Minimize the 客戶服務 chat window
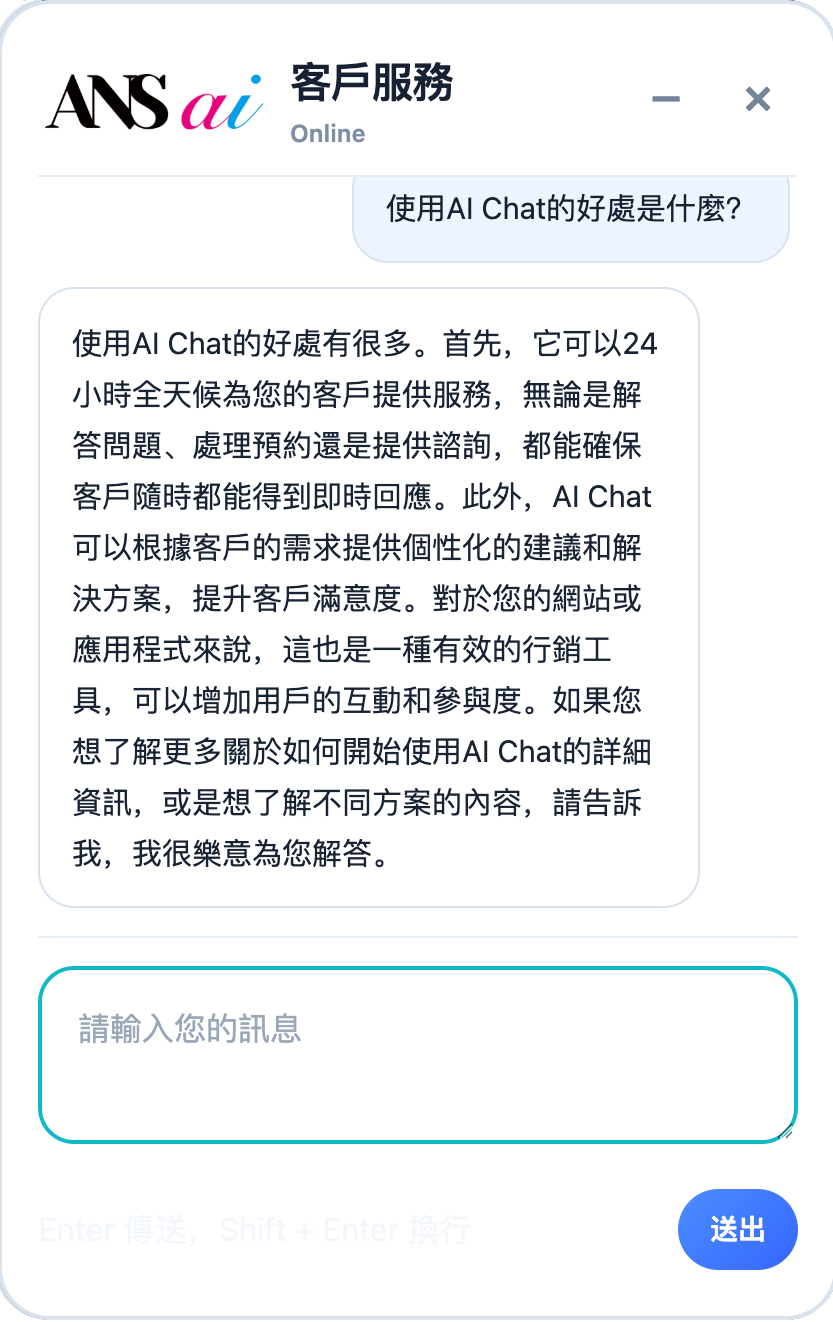The height and width of the screenshot is (1322, 833). pos(666,99)
